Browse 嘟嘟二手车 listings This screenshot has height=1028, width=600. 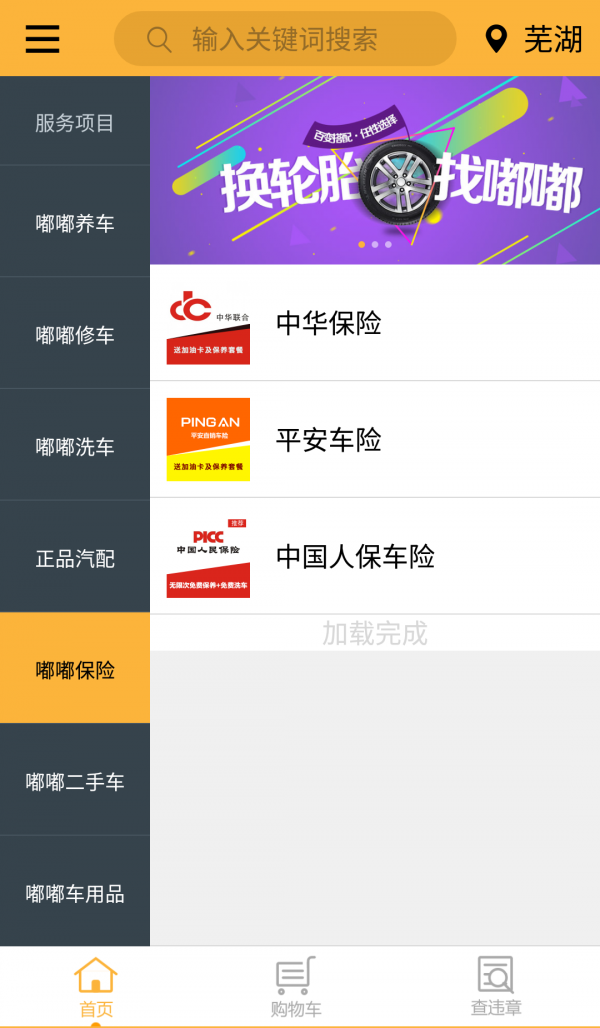(75, 782)
